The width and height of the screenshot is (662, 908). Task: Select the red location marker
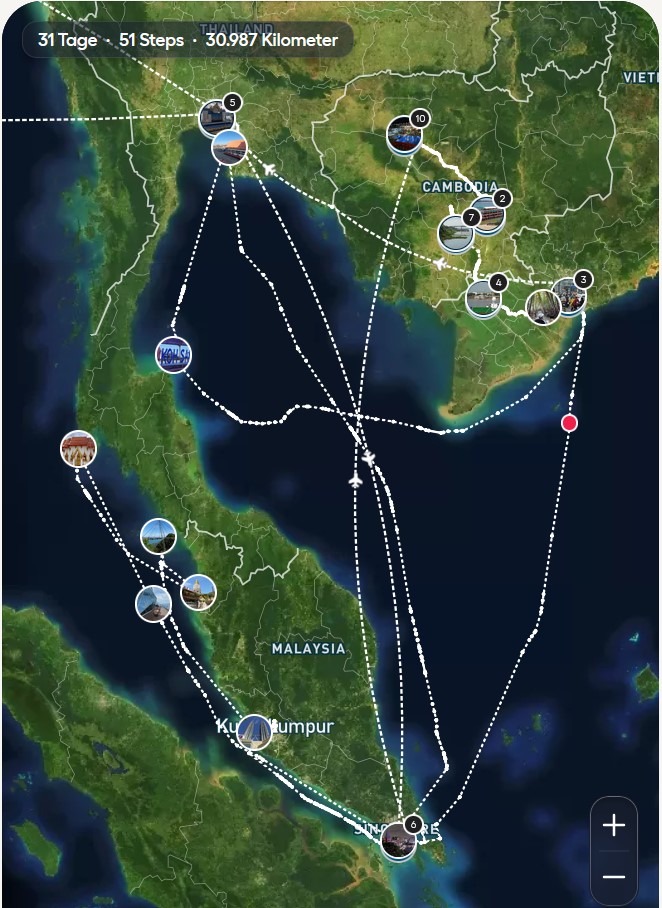tap(570, 423)
